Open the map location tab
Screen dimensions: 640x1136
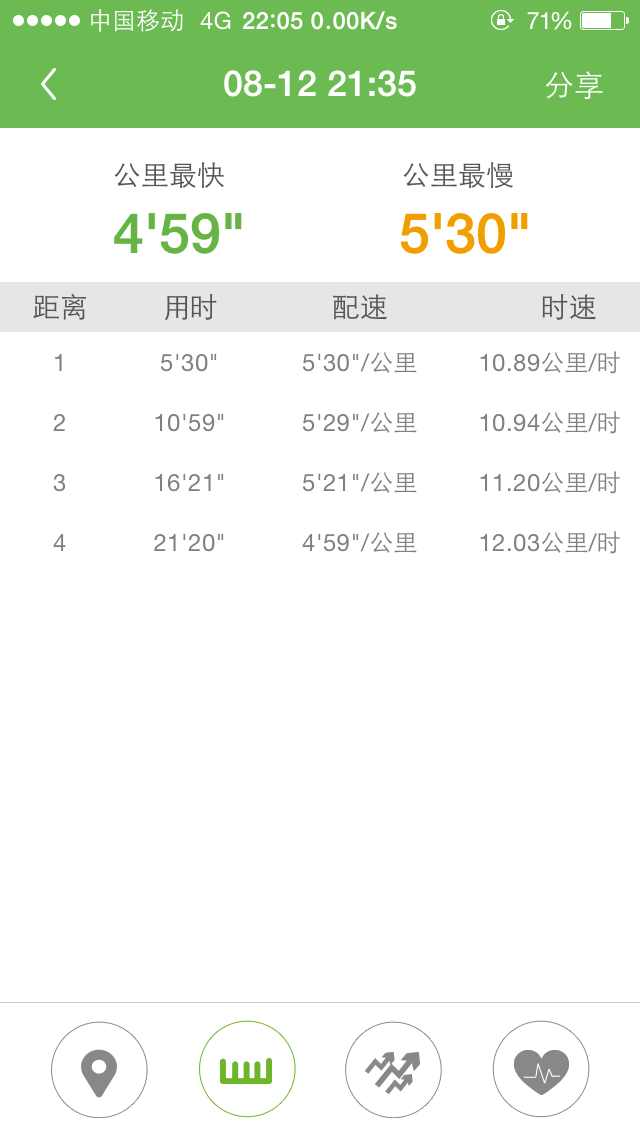pos(99,1069)
